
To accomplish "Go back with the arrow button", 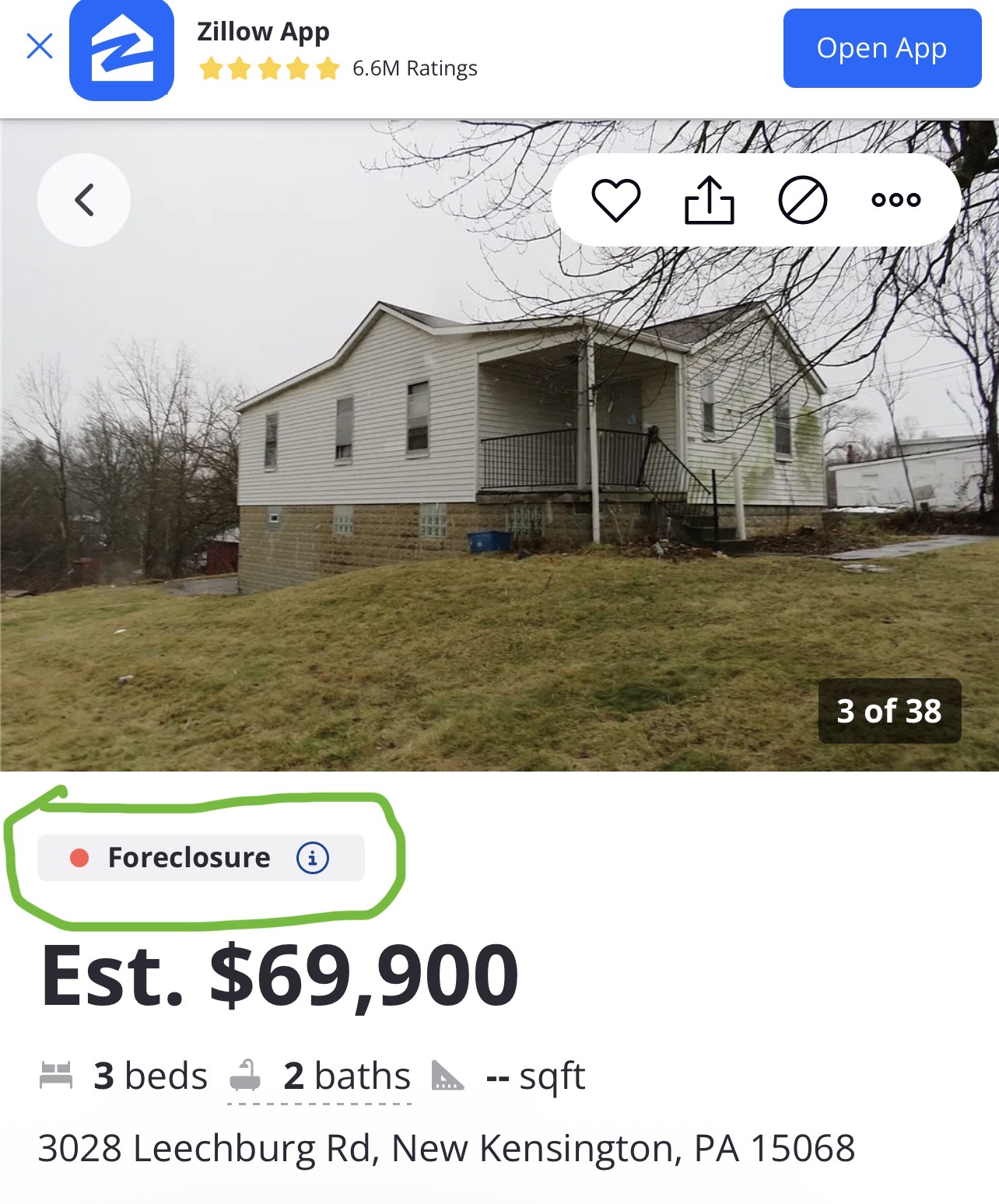I will [x=84, y=200].
